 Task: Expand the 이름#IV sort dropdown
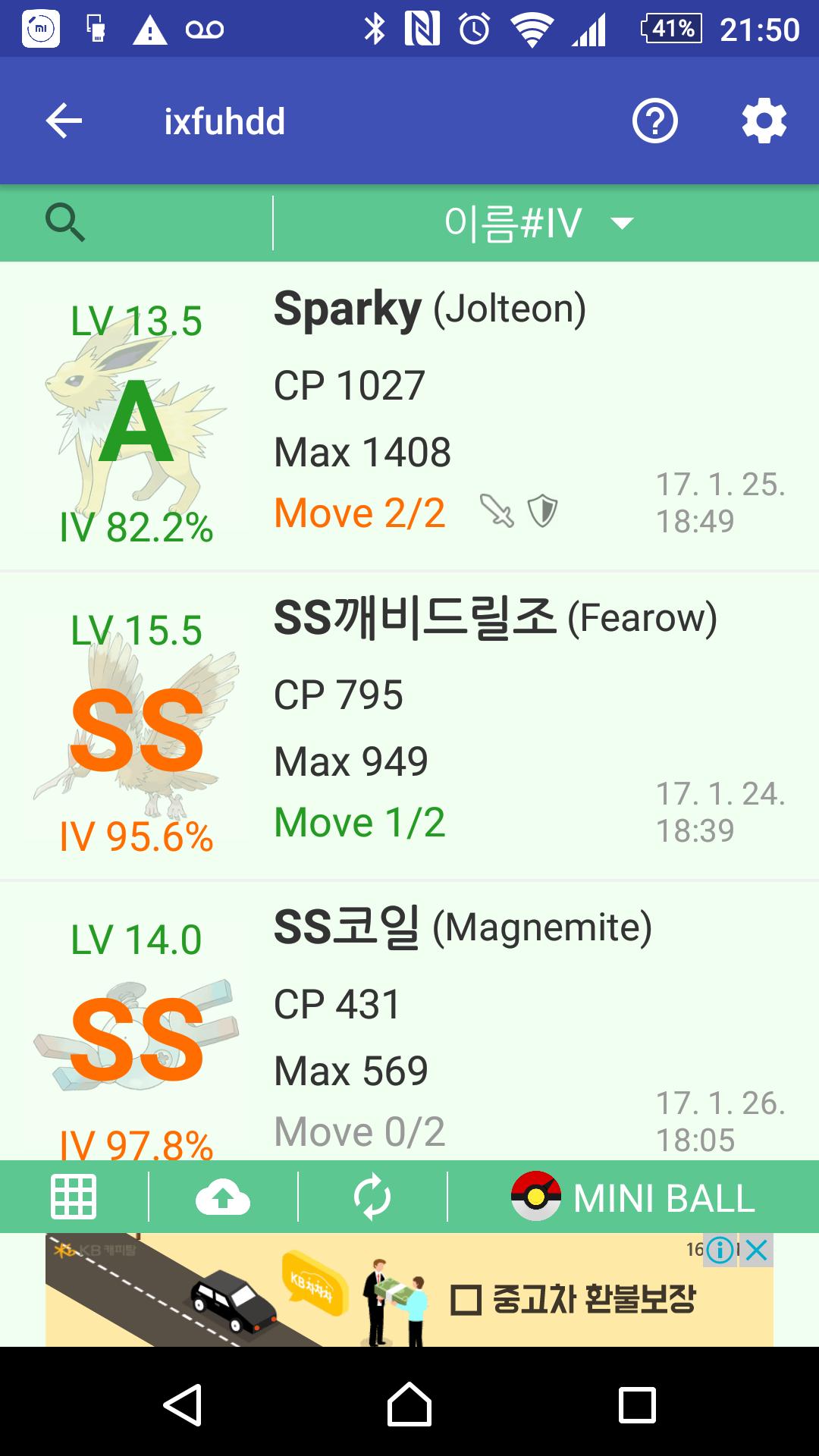(539, 223)
